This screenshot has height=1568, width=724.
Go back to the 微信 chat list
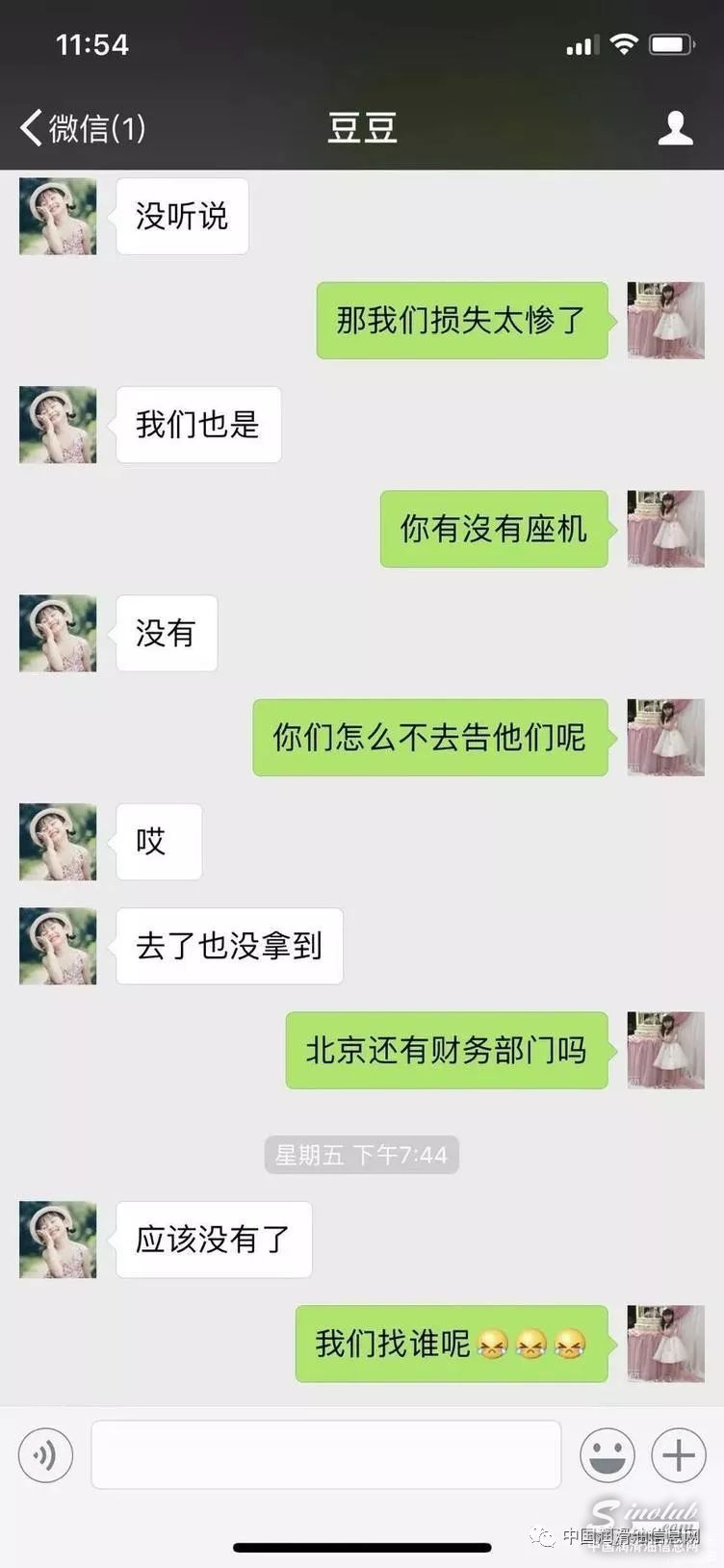coord(83,127)
